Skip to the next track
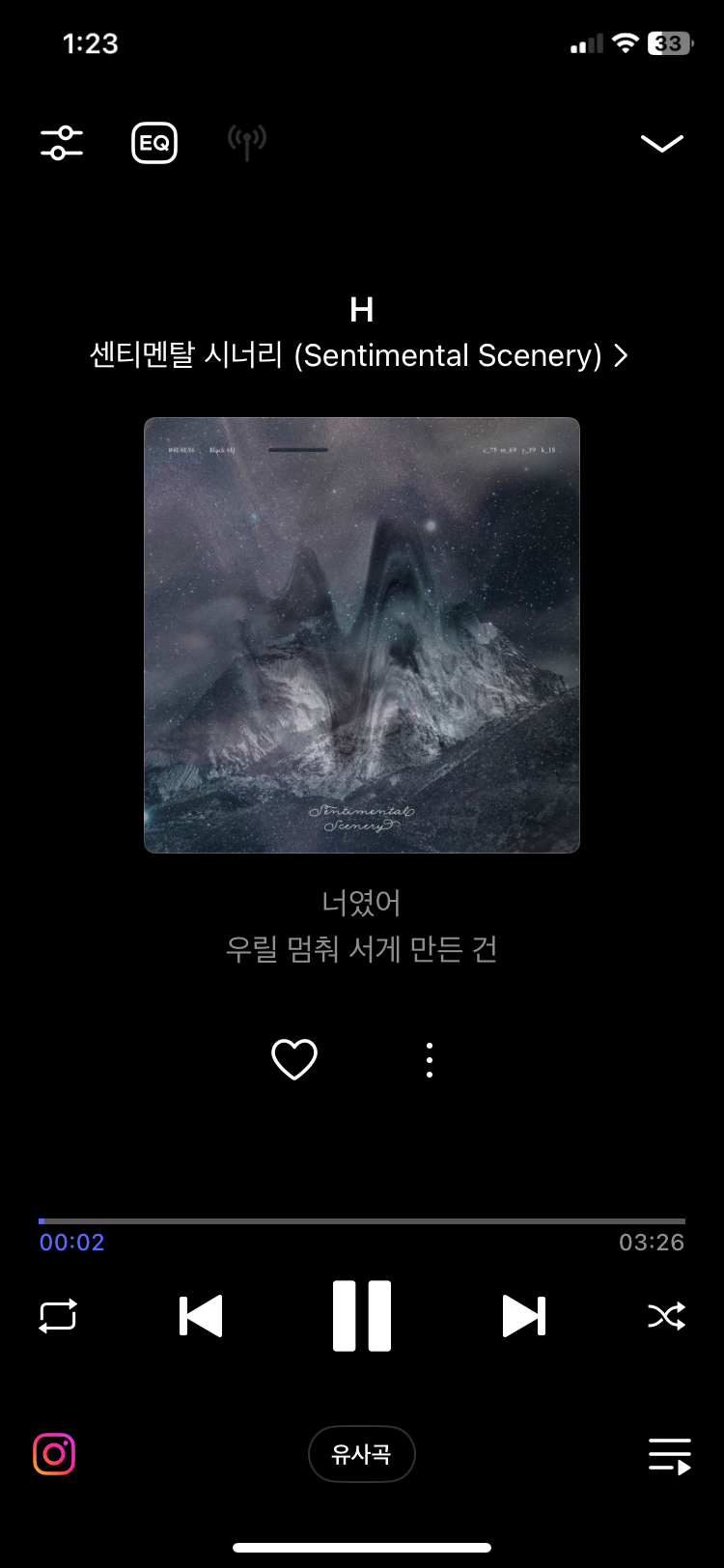This screenshot has width=724, height=1568. click(x=524, y=1316)
